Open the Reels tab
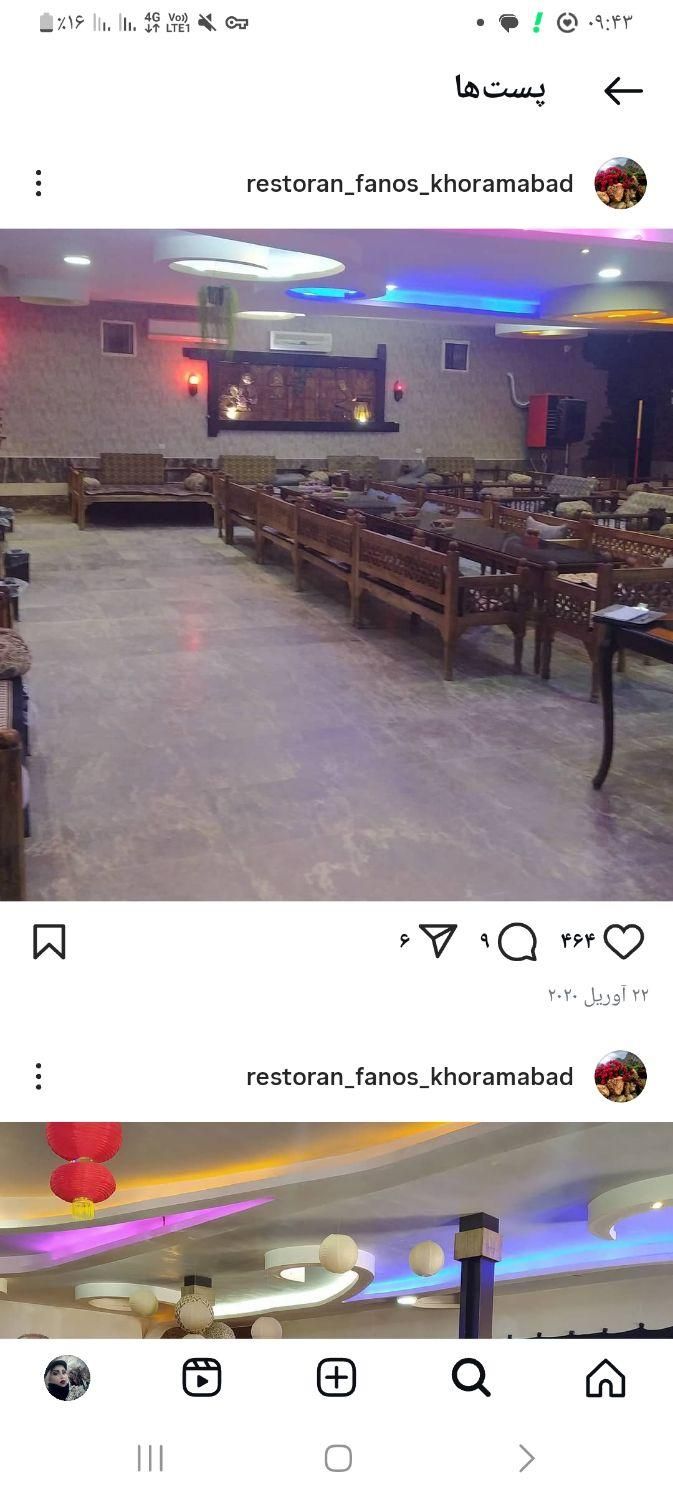Viewport: 673px width, 1500px height. [x=202, y=1378]
